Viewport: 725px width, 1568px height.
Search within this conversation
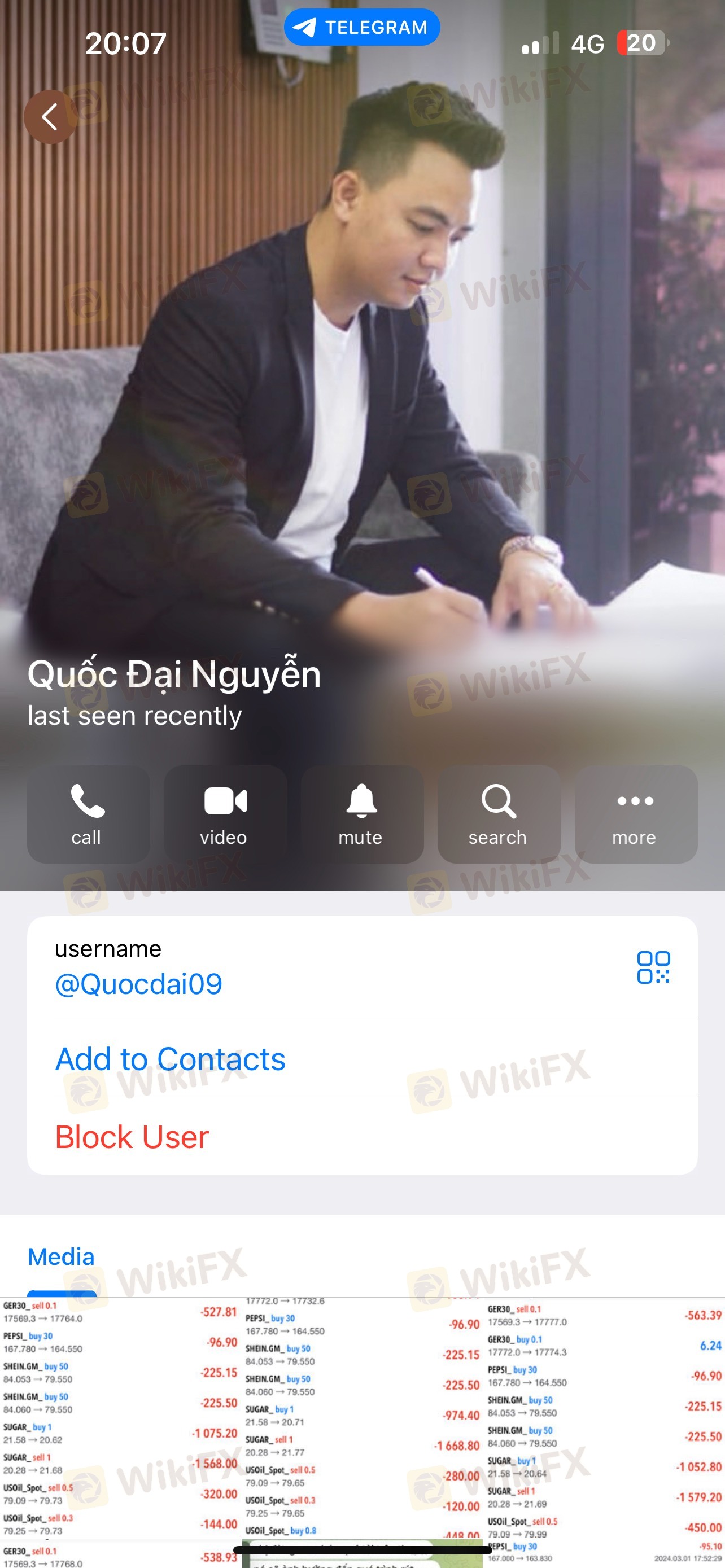click(499, 814)
